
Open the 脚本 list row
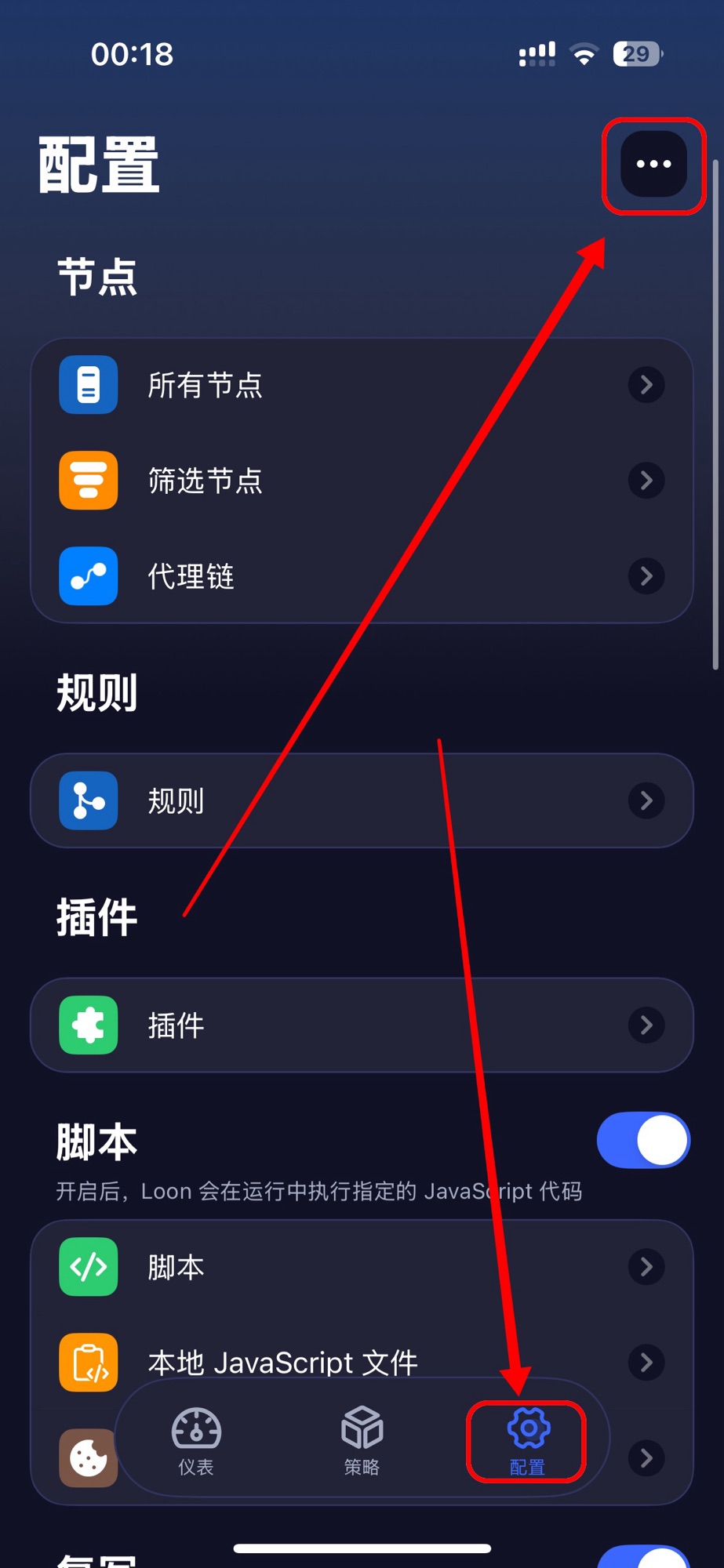[362, 1267]
